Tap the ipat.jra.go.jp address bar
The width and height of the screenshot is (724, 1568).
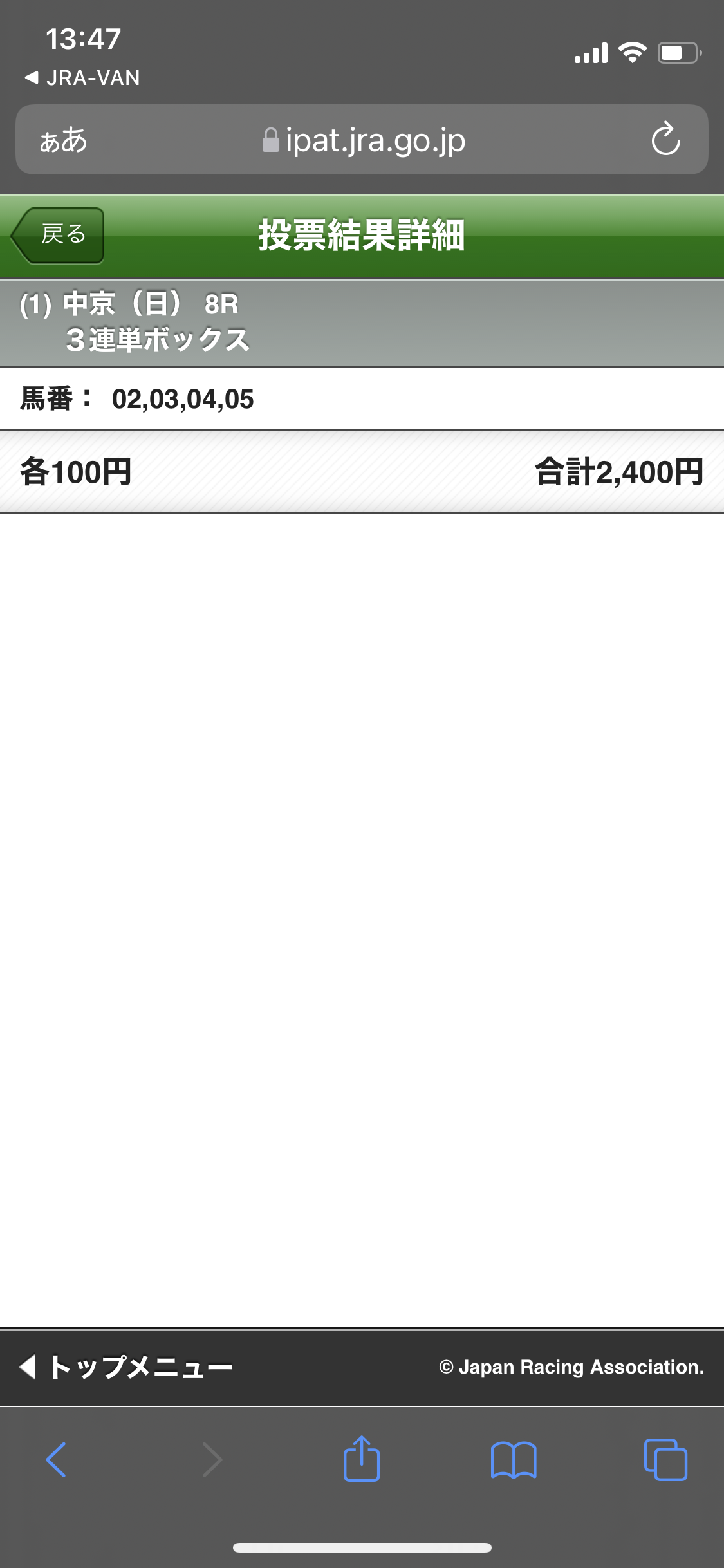364,140
